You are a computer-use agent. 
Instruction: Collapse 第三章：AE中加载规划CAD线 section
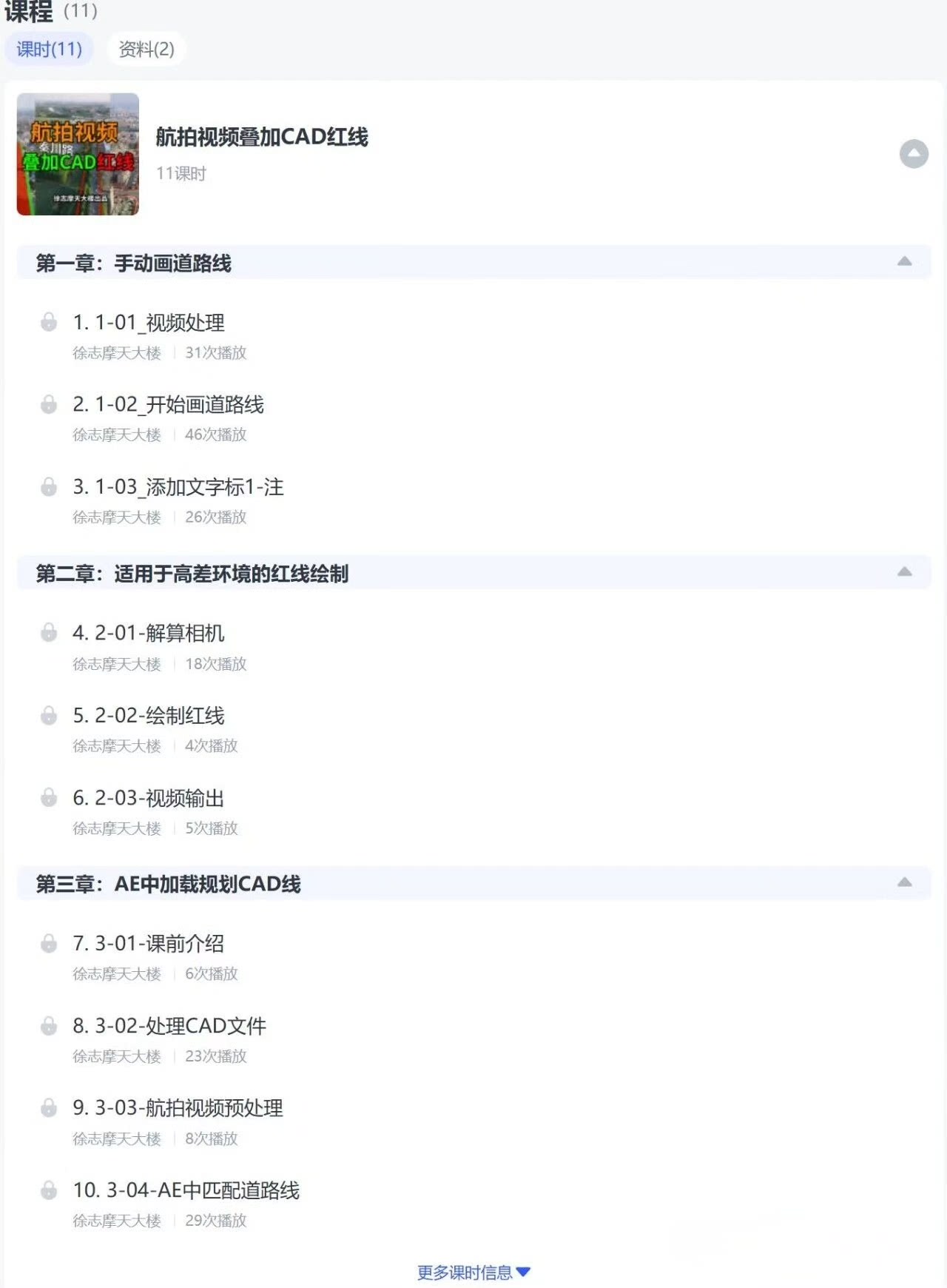(904, 882)
